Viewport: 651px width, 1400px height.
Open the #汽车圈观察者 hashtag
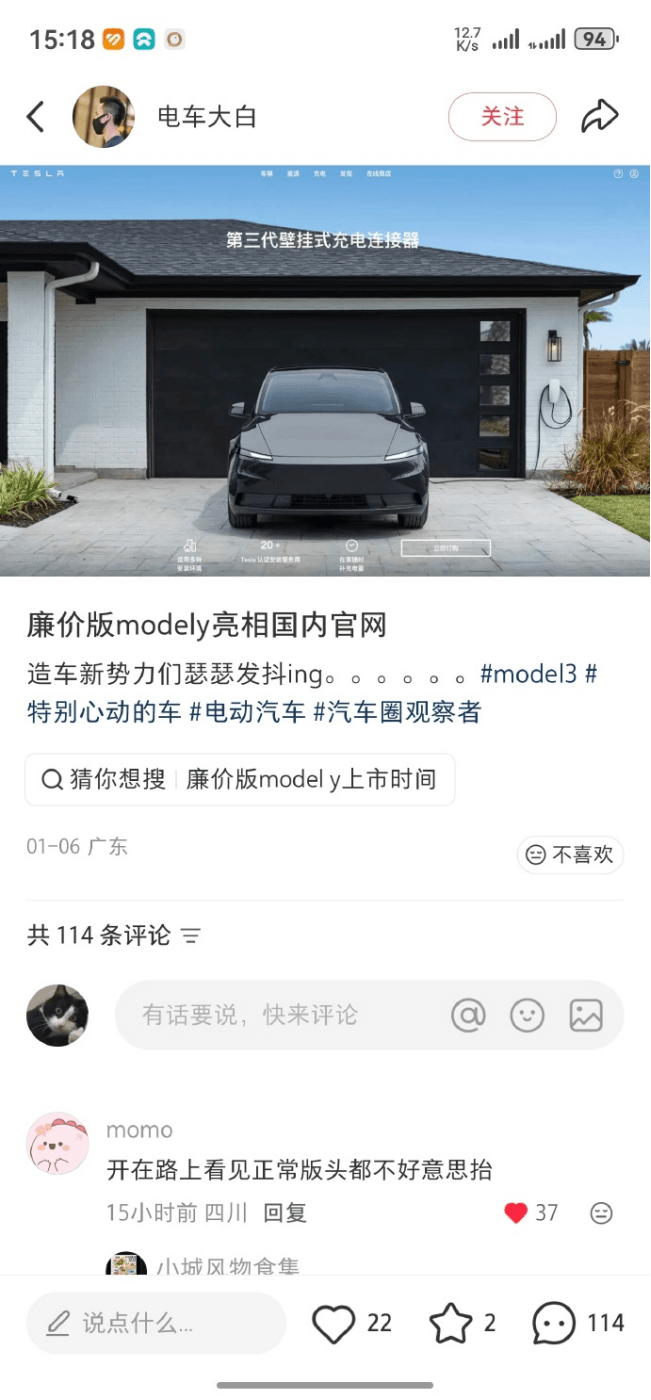coord(397,712)
